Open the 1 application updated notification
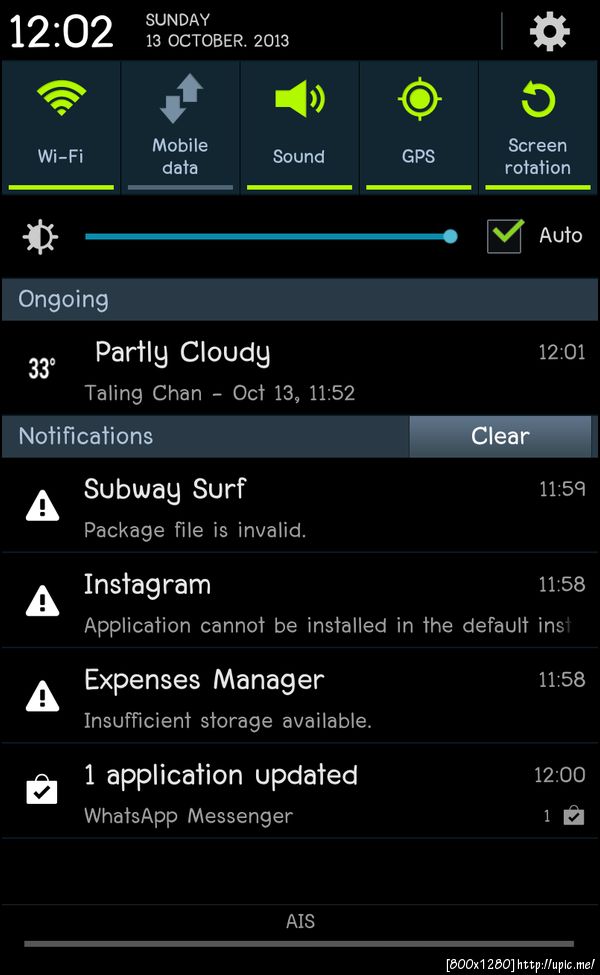The width and height of the screenshot is (600, 975). (300, 792)
